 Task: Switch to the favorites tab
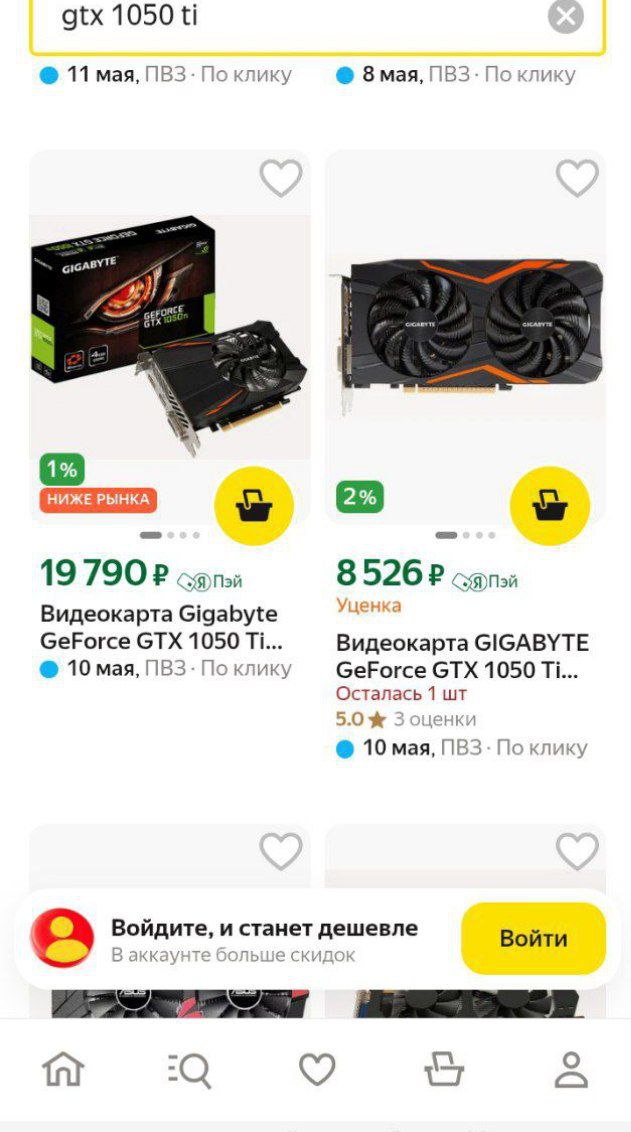coord(317,1069)
